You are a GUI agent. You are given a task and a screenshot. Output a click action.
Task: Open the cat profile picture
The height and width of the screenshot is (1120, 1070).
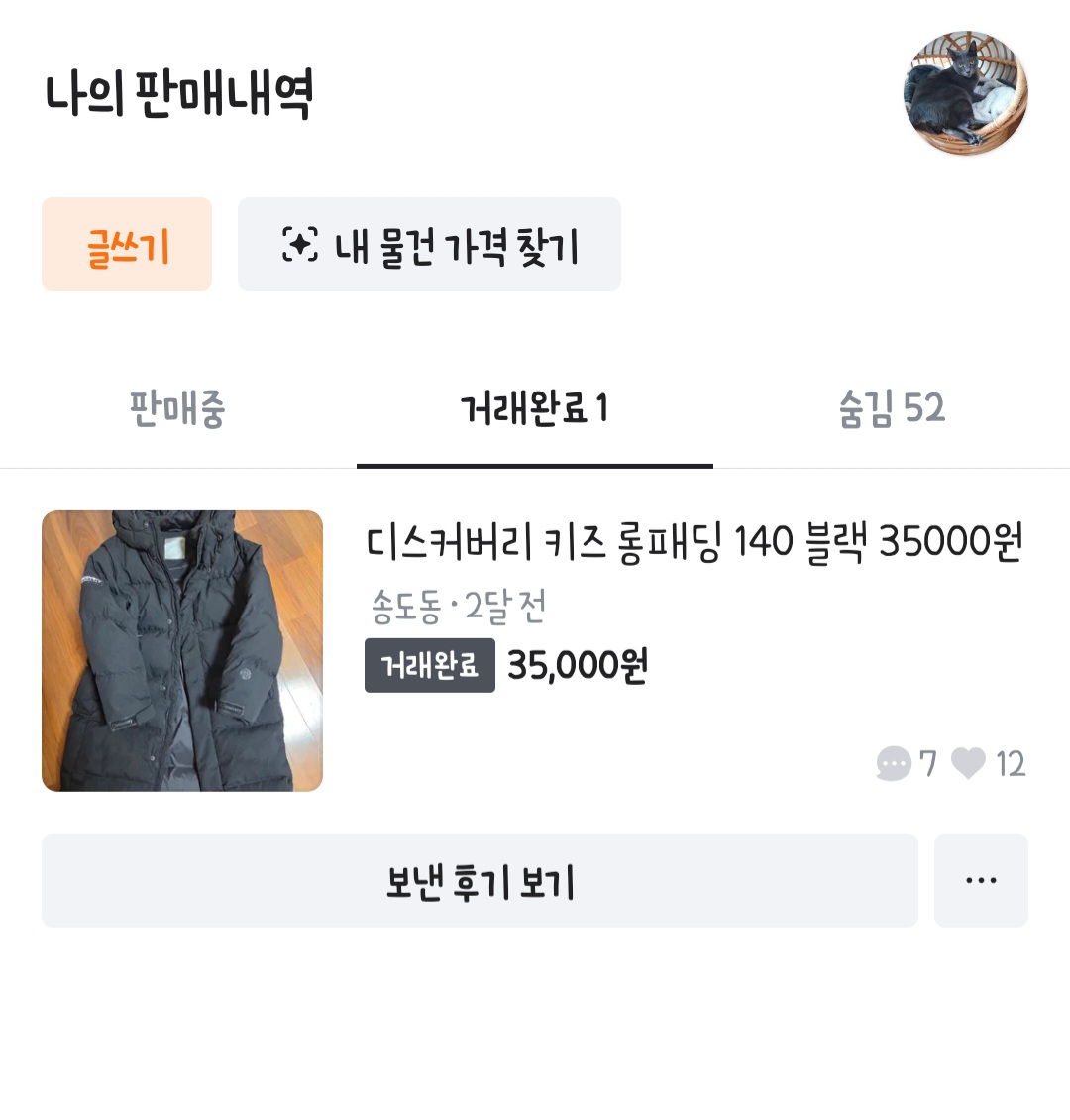pos(966,93)
